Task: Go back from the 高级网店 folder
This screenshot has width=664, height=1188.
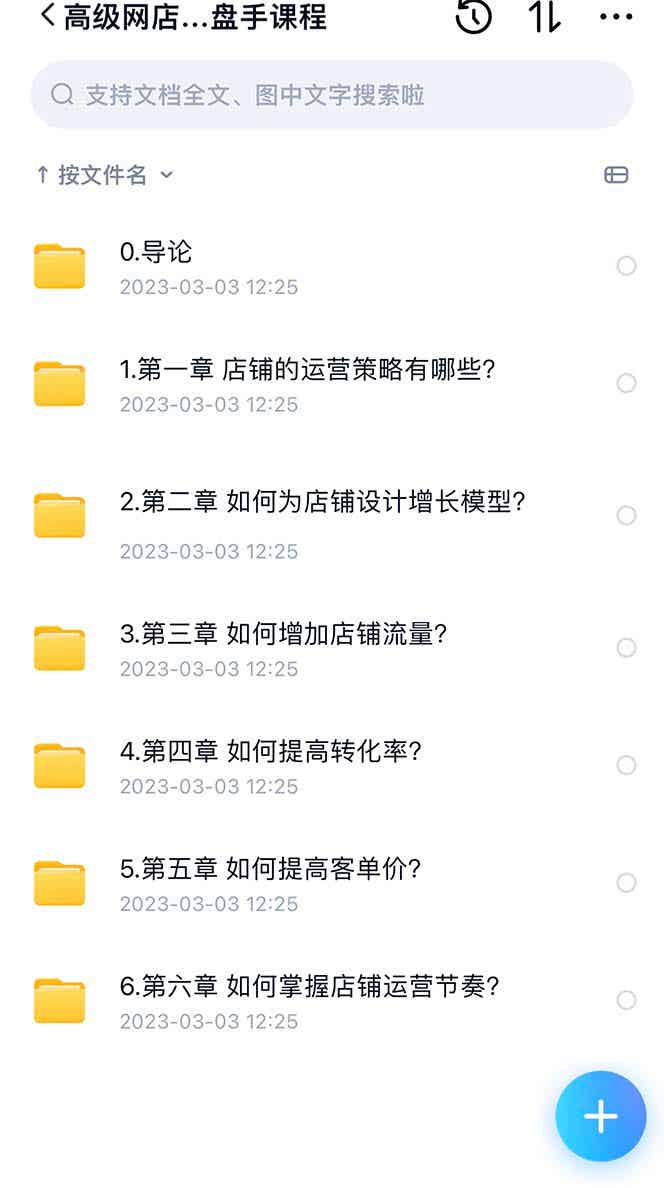Action: coord(46,16)
